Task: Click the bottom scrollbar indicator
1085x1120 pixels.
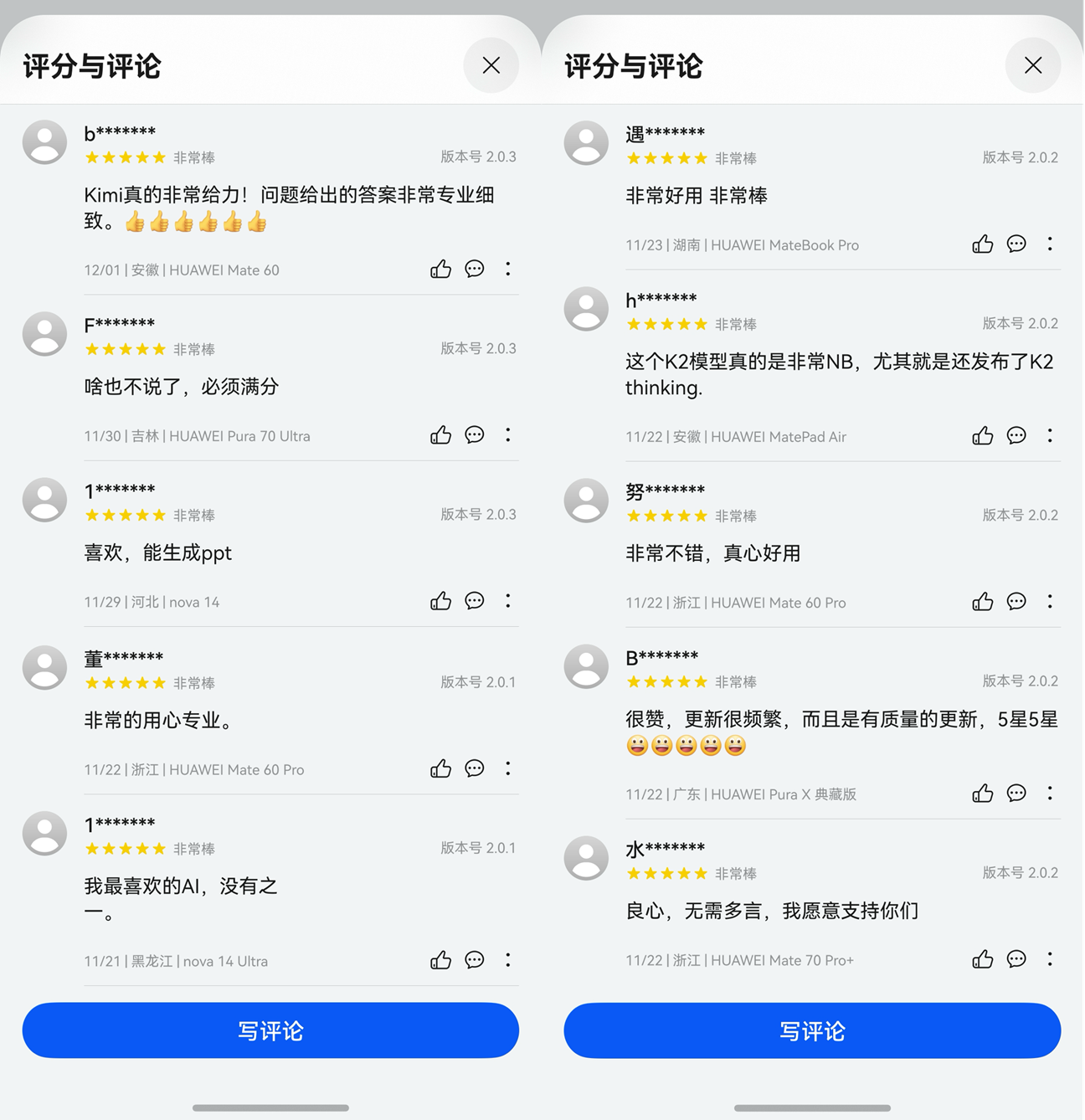Action: coord(270,1107)
